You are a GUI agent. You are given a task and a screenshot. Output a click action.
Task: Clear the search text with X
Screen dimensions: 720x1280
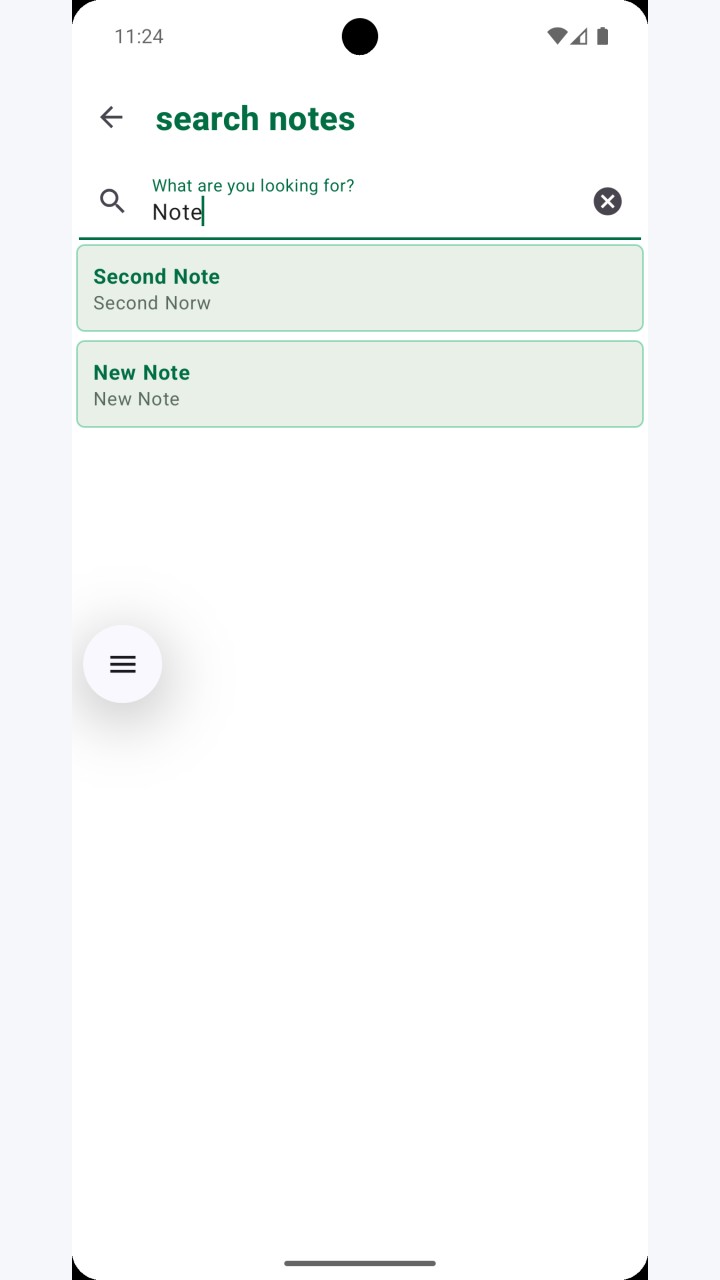click(x=607, y=201)
